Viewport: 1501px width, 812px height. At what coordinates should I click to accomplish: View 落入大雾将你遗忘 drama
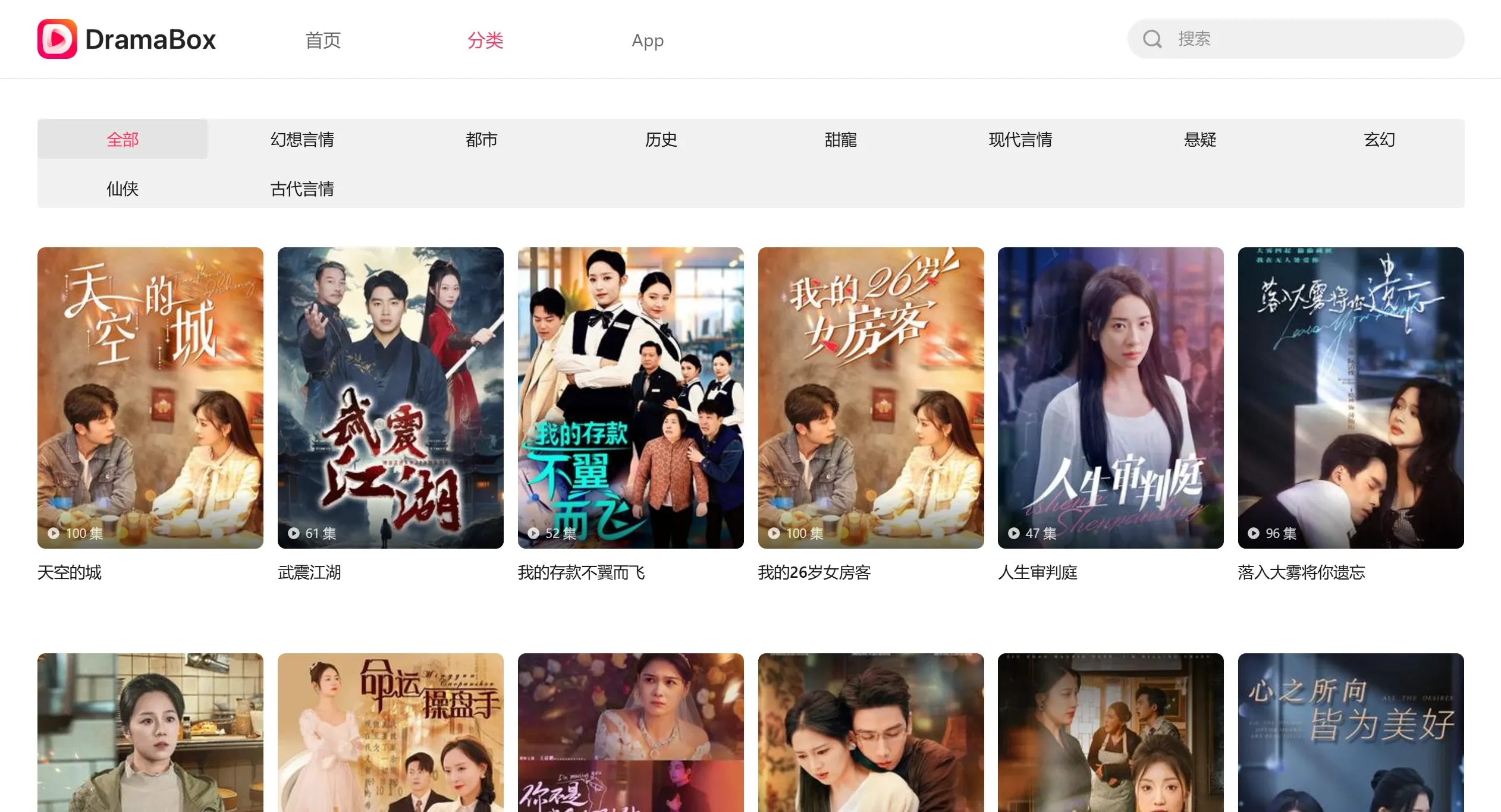click(x=1351, y=398)
